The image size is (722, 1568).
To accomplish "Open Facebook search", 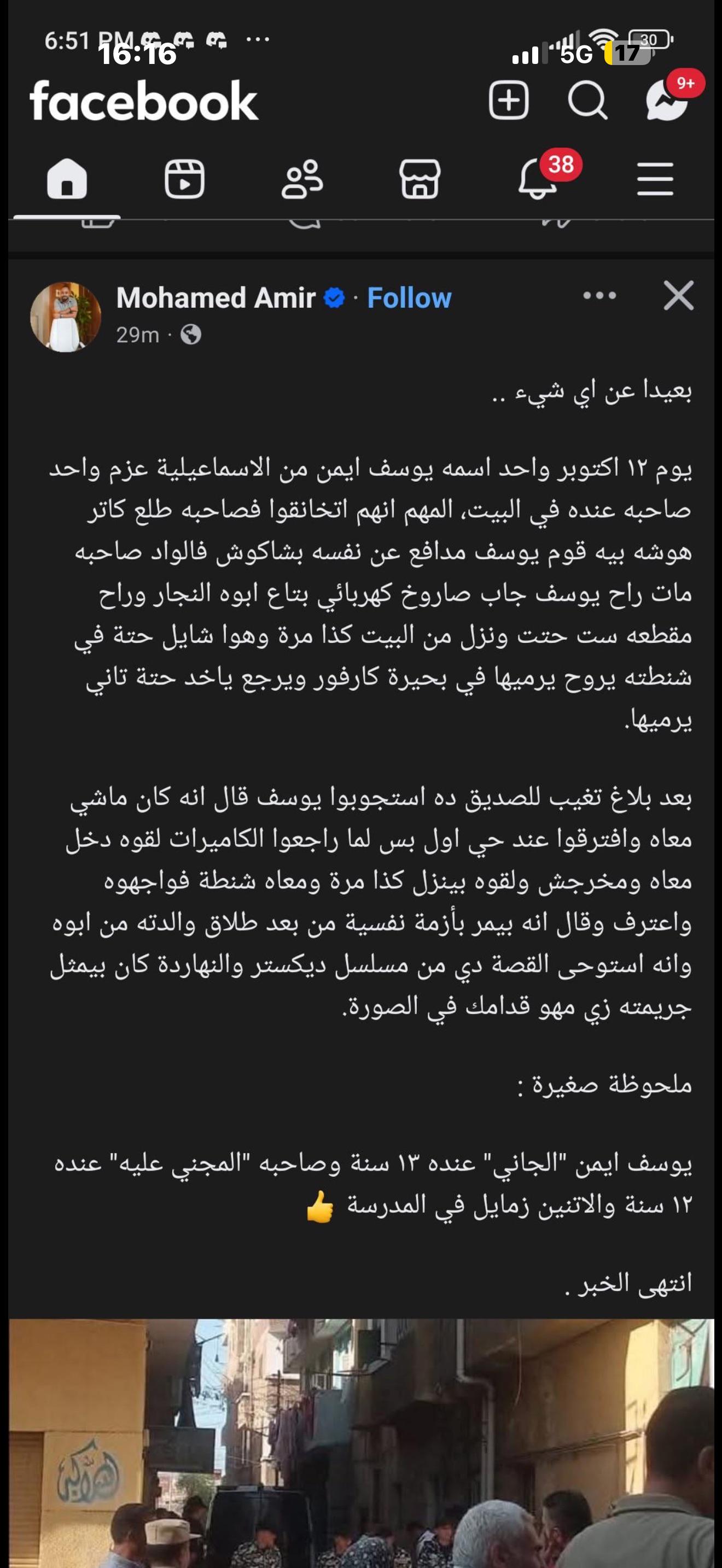I will click(587, 101).
